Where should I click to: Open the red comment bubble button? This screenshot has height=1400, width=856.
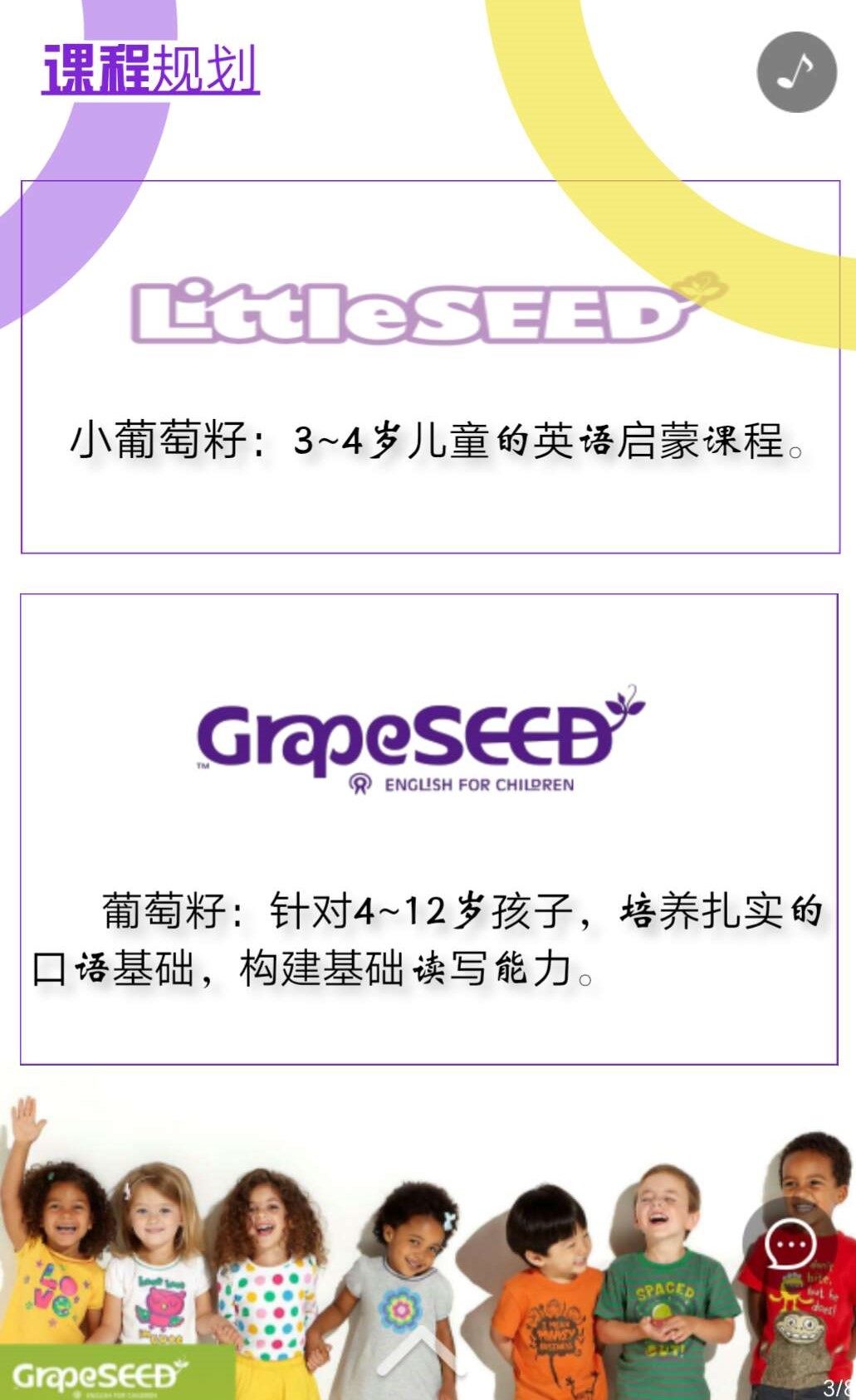[790, 1245]
